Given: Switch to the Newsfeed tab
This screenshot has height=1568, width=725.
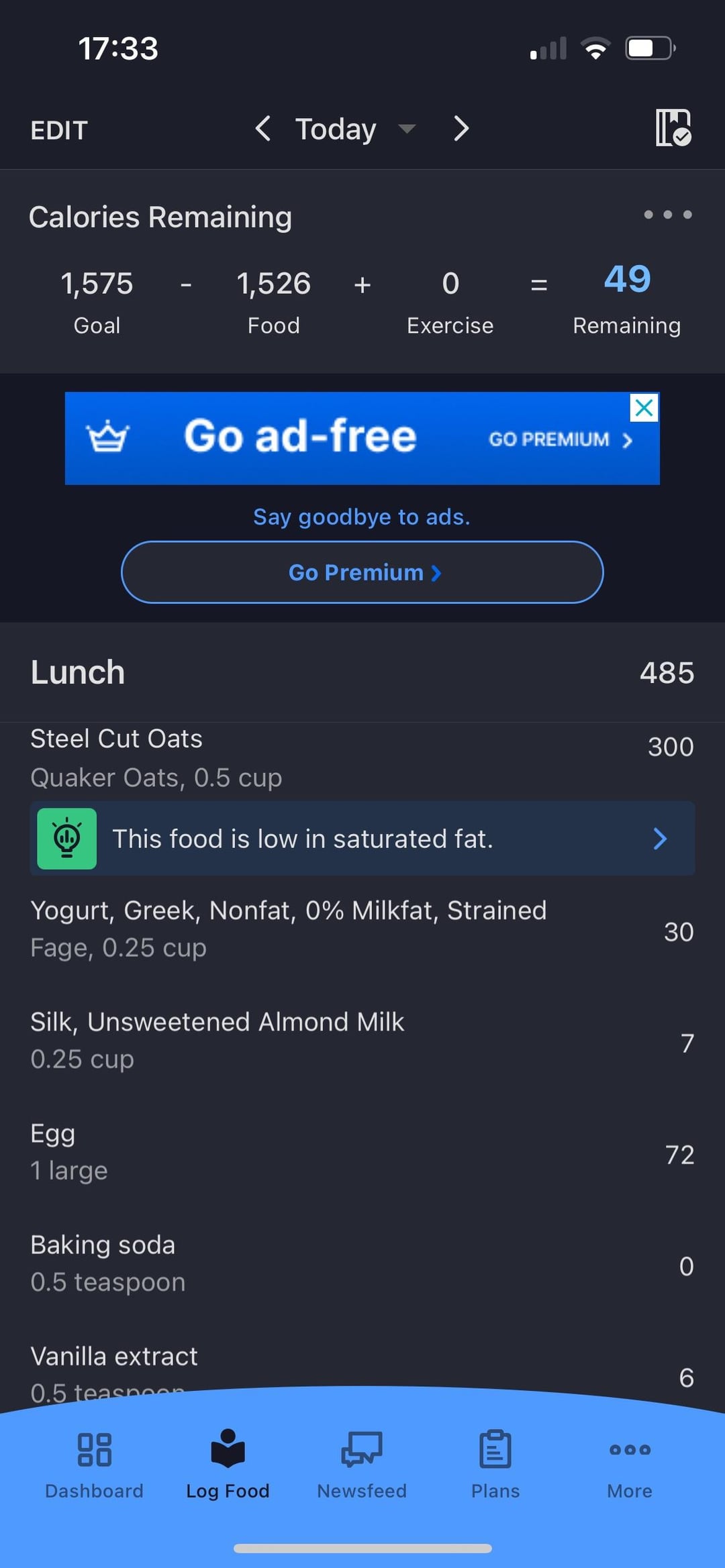Looking at the screenshot, I should pyautogui.click(x=362, y=1464).
